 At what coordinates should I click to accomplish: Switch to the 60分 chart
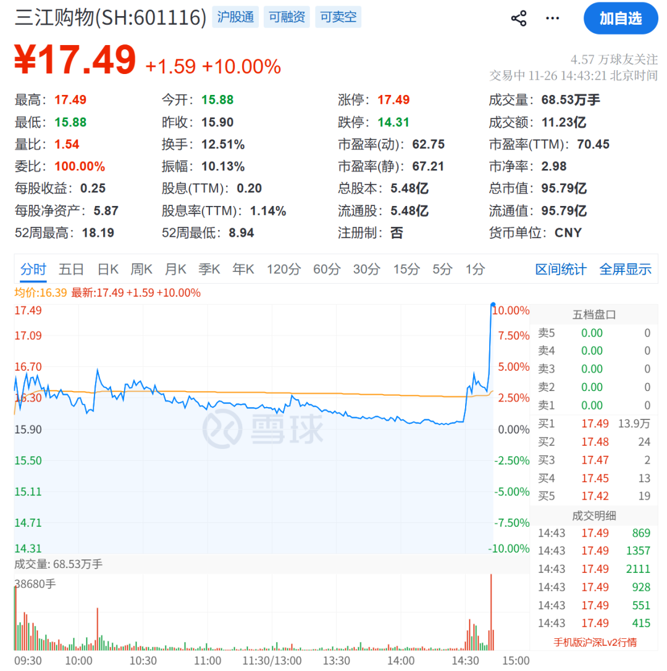[x=327, y=268]
